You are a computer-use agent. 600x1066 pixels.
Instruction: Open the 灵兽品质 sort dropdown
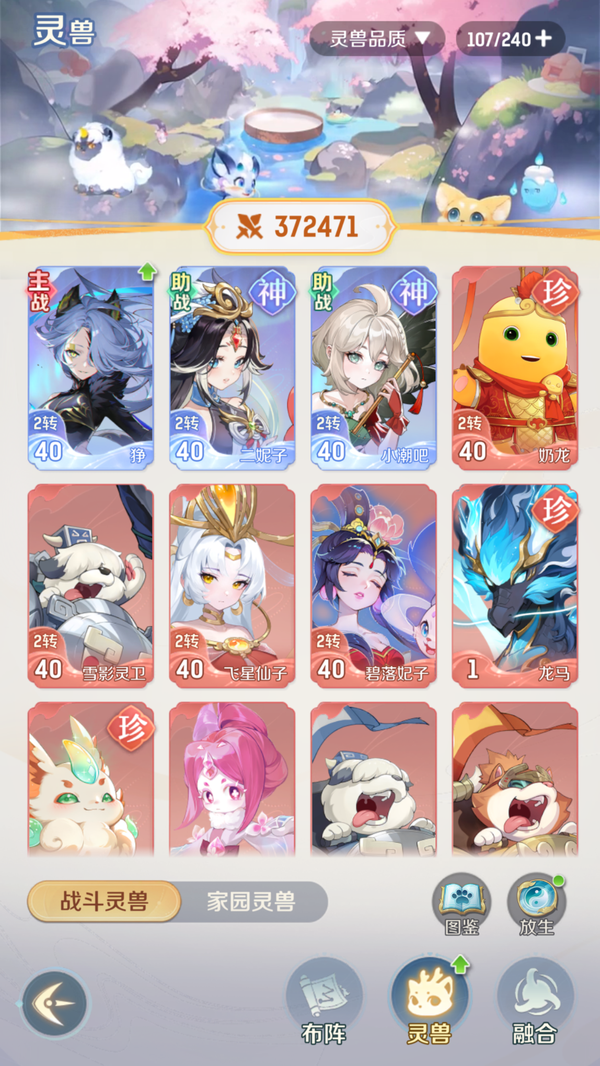376,39
